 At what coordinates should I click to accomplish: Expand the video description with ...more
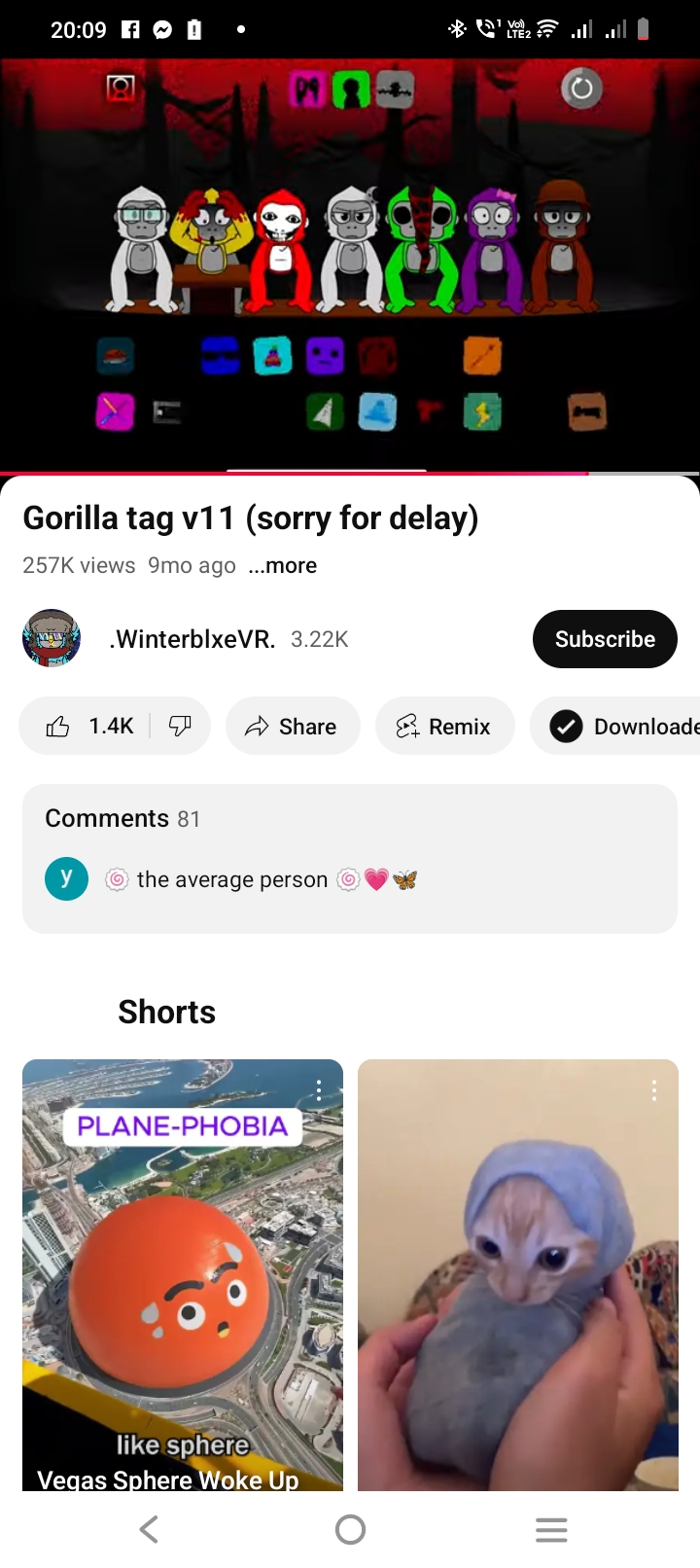(283, 566)
